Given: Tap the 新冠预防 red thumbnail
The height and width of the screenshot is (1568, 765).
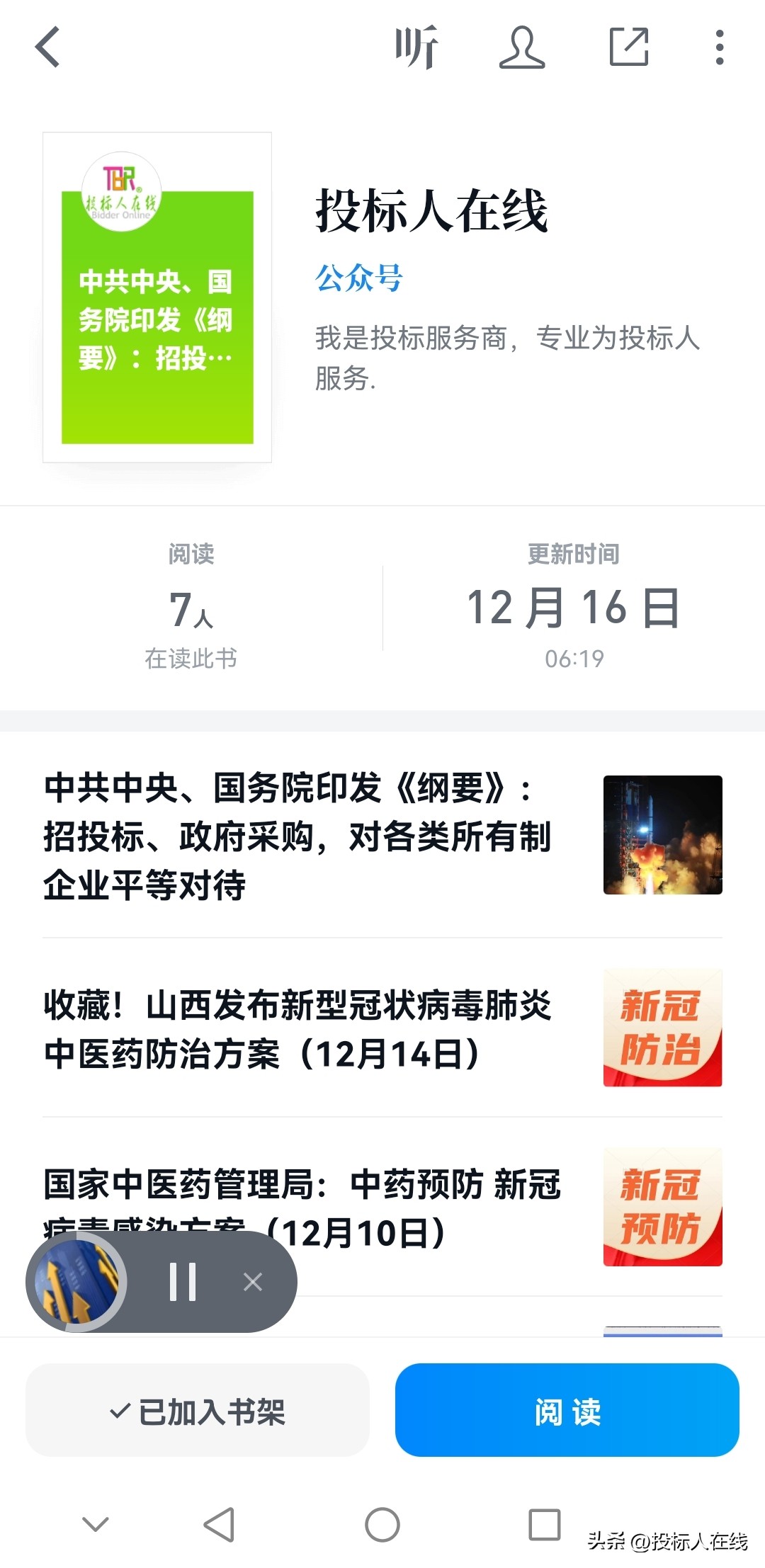Looking at the screenshot, I should click(662, 1204).
